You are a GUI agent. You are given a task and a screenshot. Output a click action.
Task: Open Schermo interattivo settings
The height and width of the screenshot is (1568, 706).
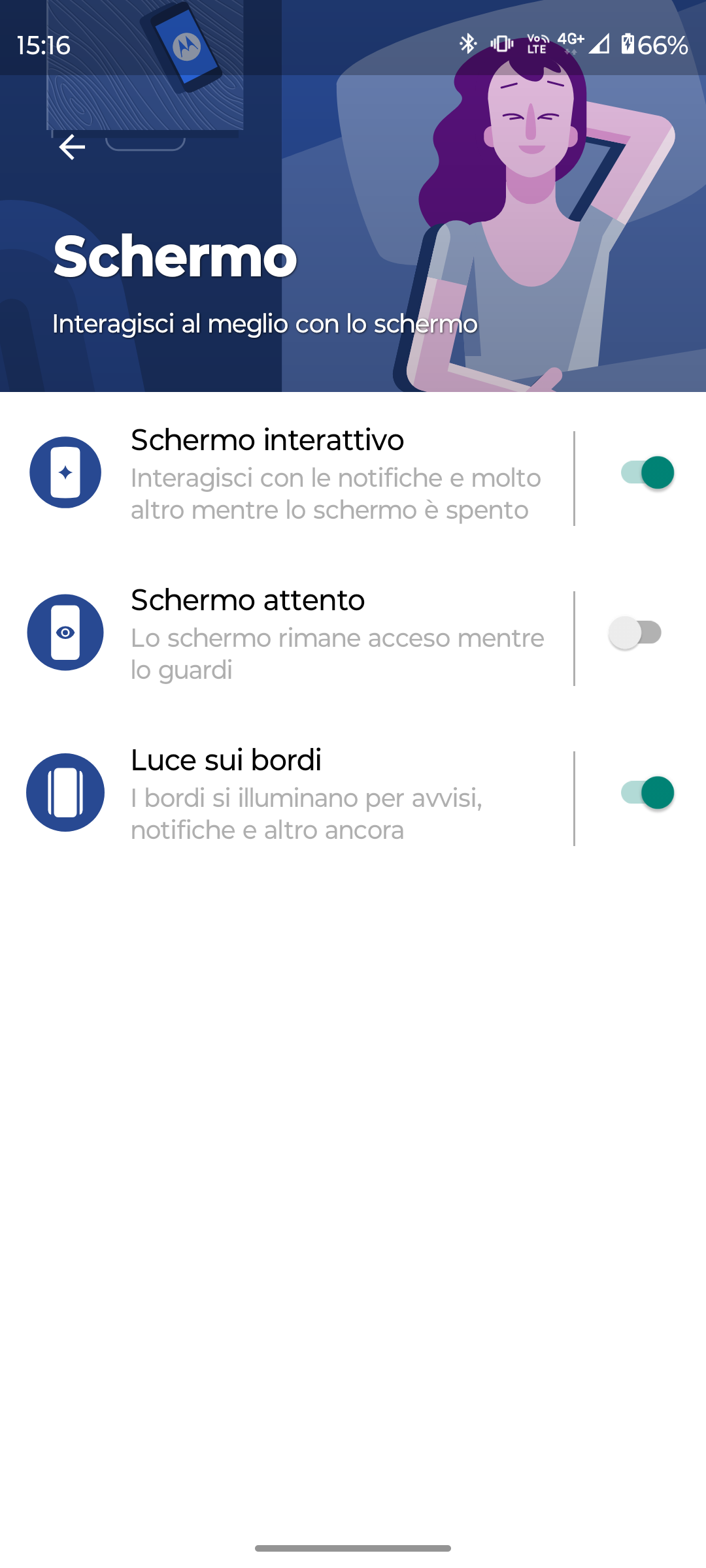(294, 474)
